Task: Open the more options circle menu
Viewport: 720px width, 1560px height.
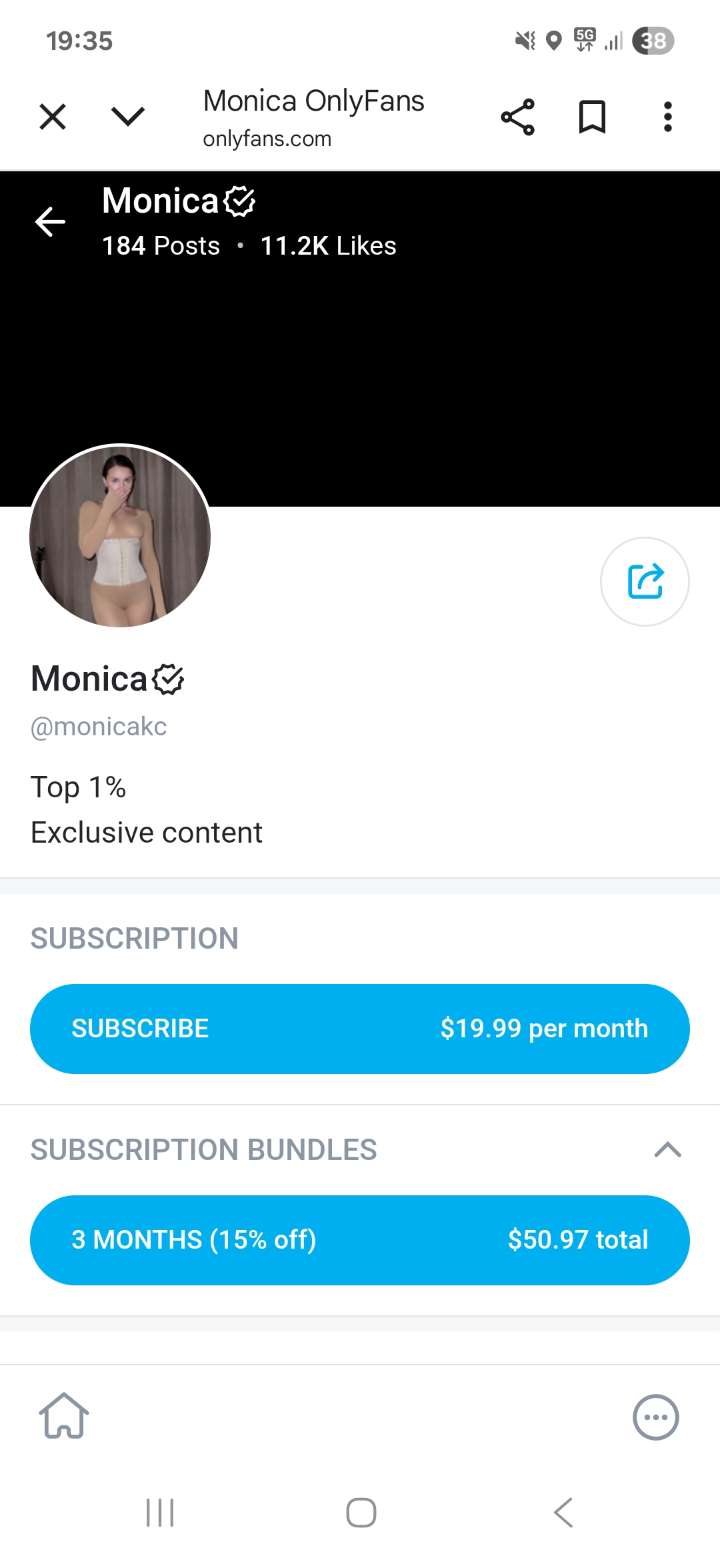Action: coord(656,1417)
